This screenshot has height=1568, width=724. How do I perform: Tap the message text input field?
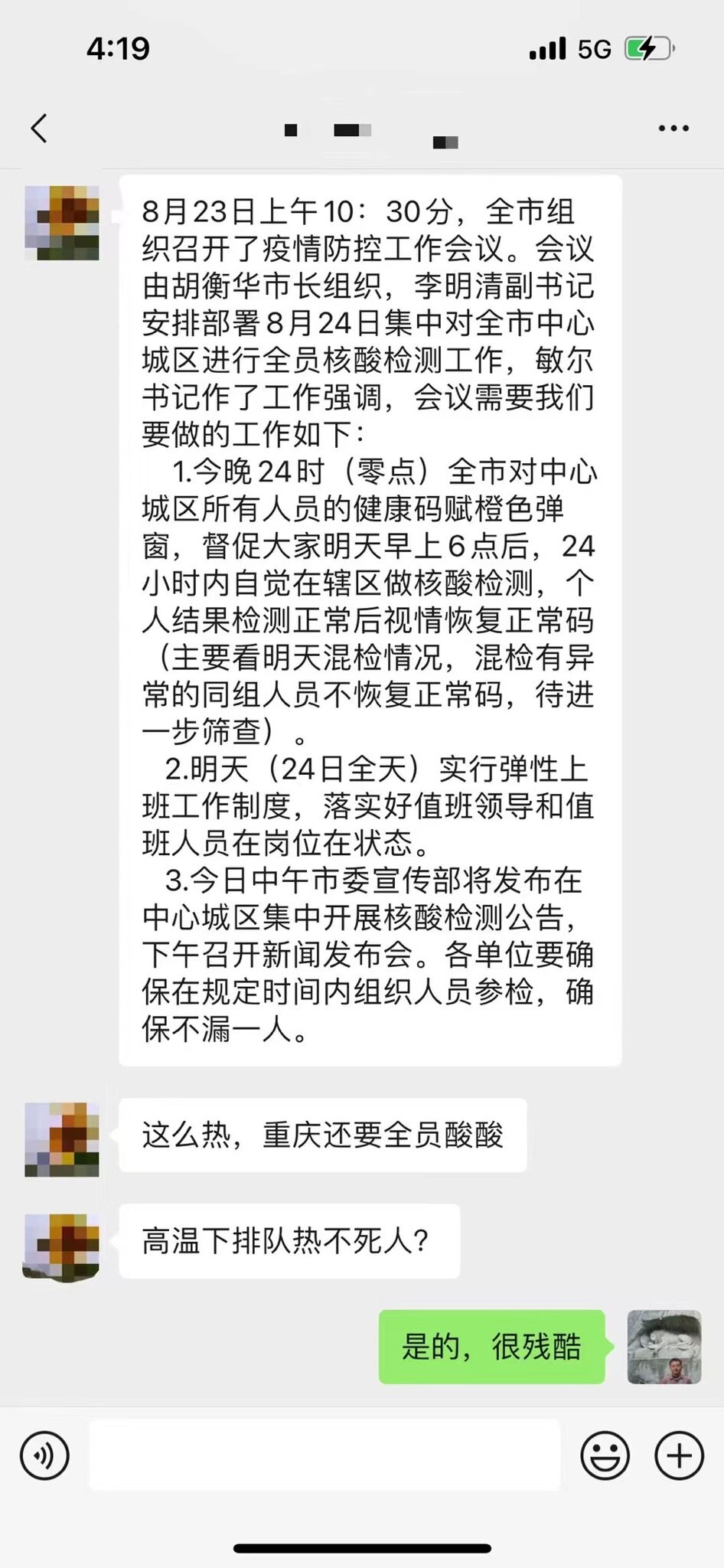[x=324, y=1455]
